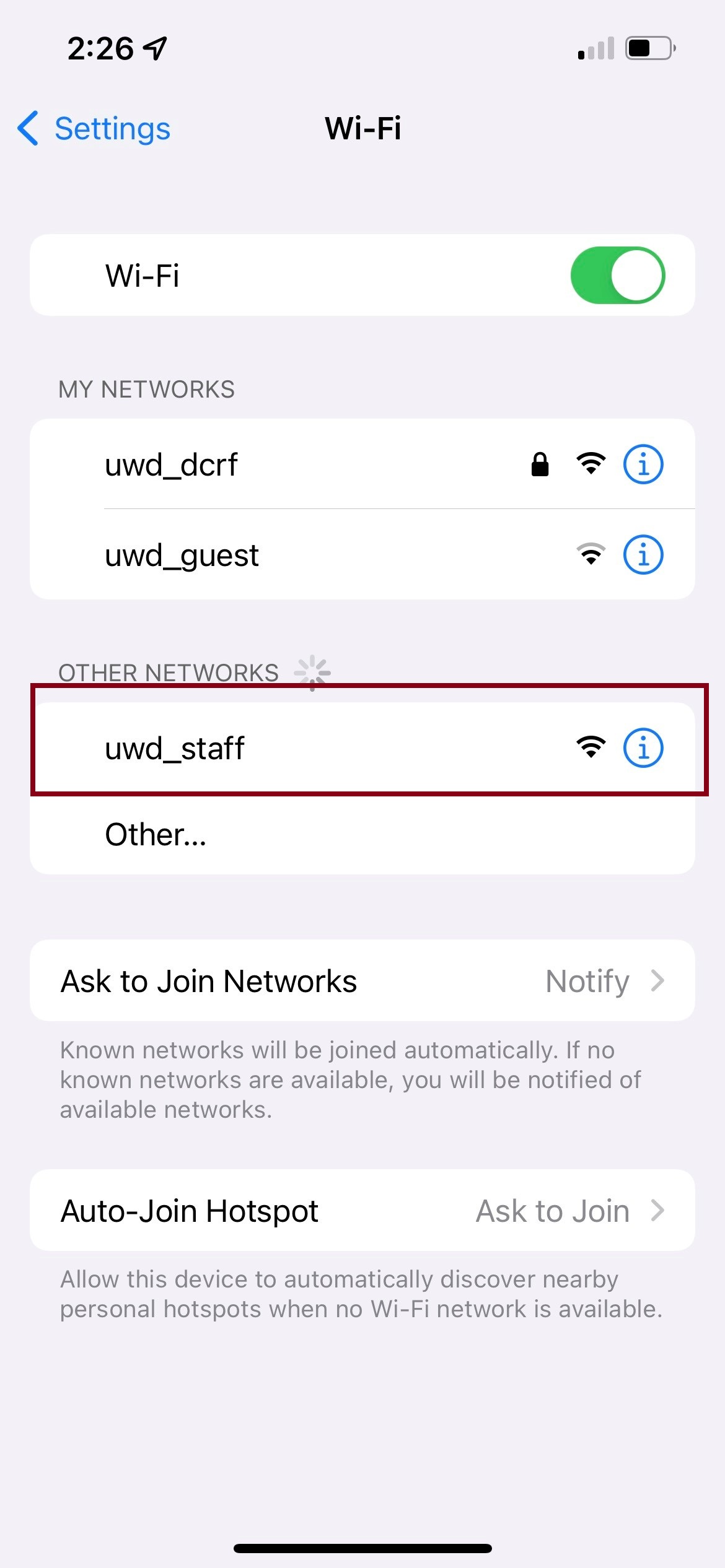Select the uwd_staff network
The width and height of the screenshot is (725, 1568).
[x=362, y=747]
